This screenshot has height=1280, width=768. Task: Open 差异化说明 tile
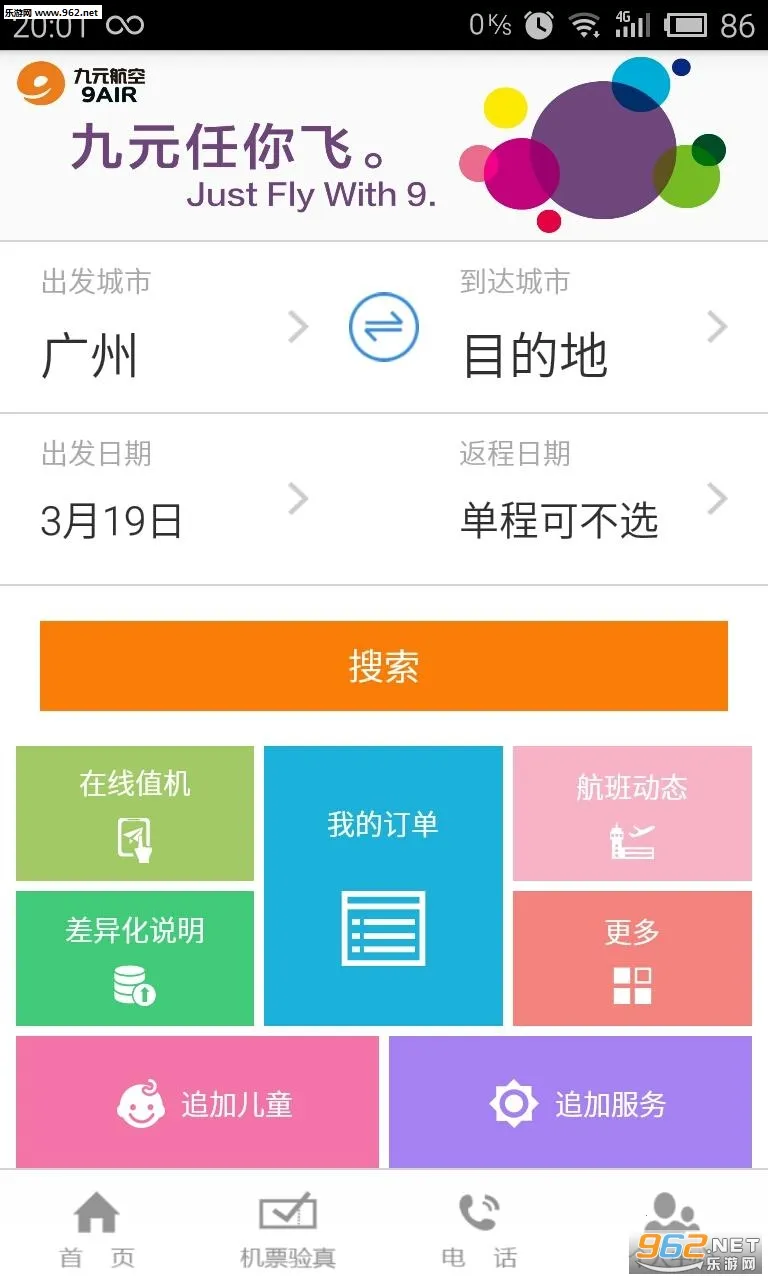coord(135,958)
